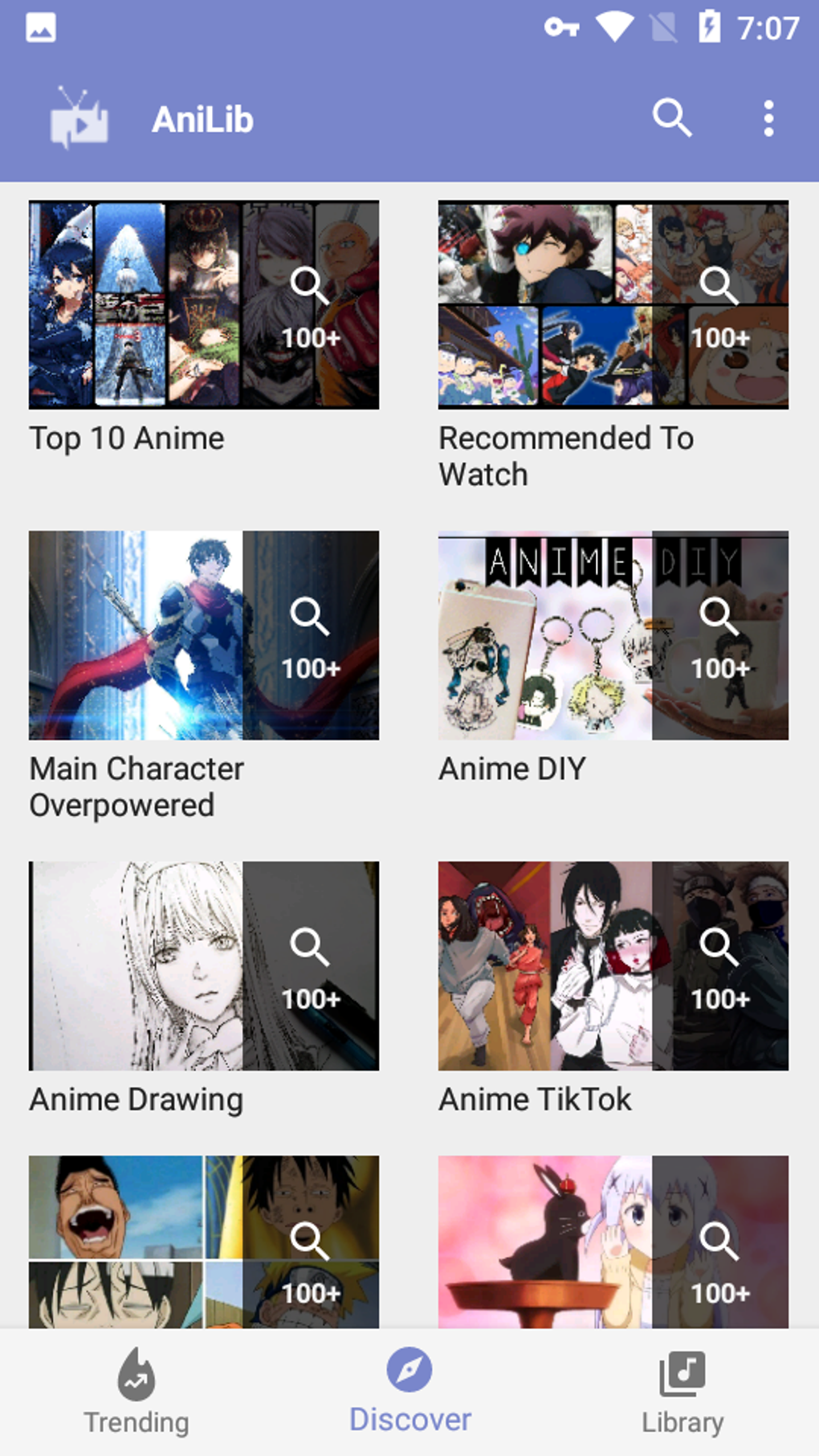
Task: Switch to the Trending tab
Action: point(136,1391)
